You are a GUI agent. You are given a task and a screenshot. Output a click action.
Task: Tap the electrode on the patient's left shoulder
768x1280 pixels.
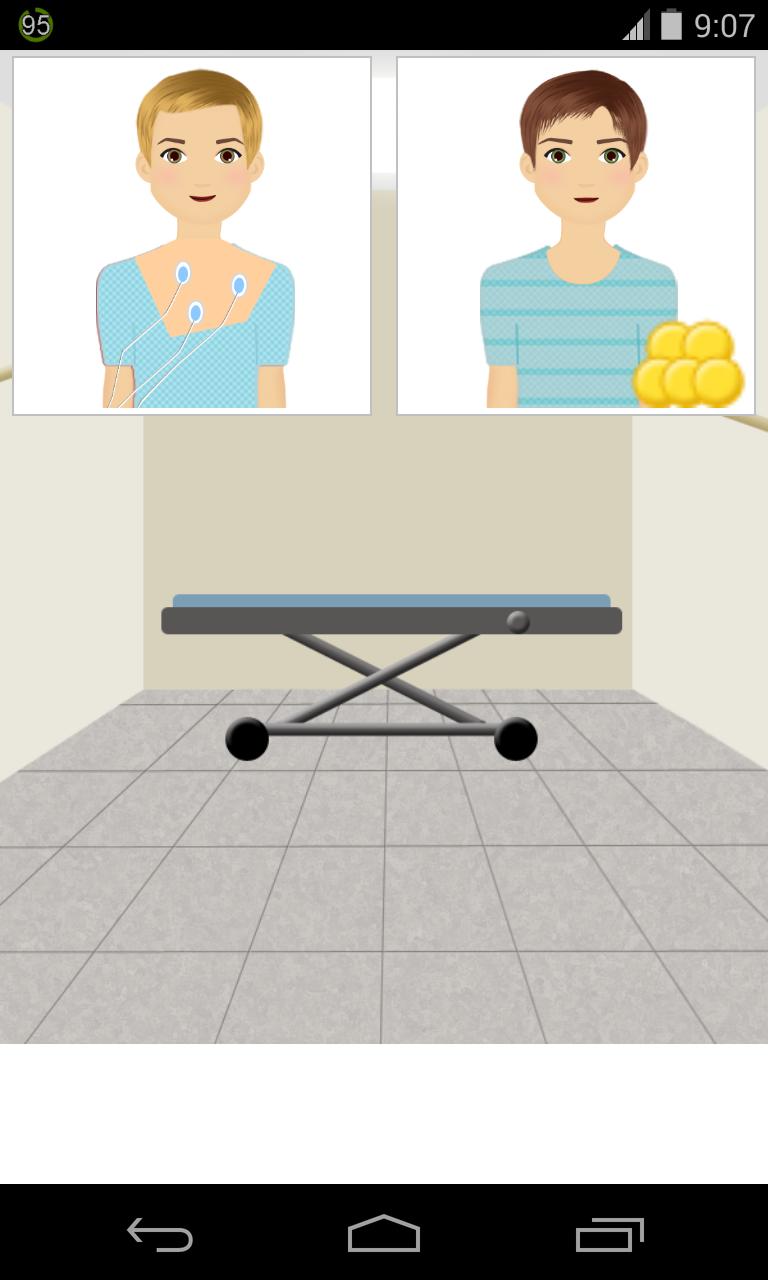(x=239, y=284)
